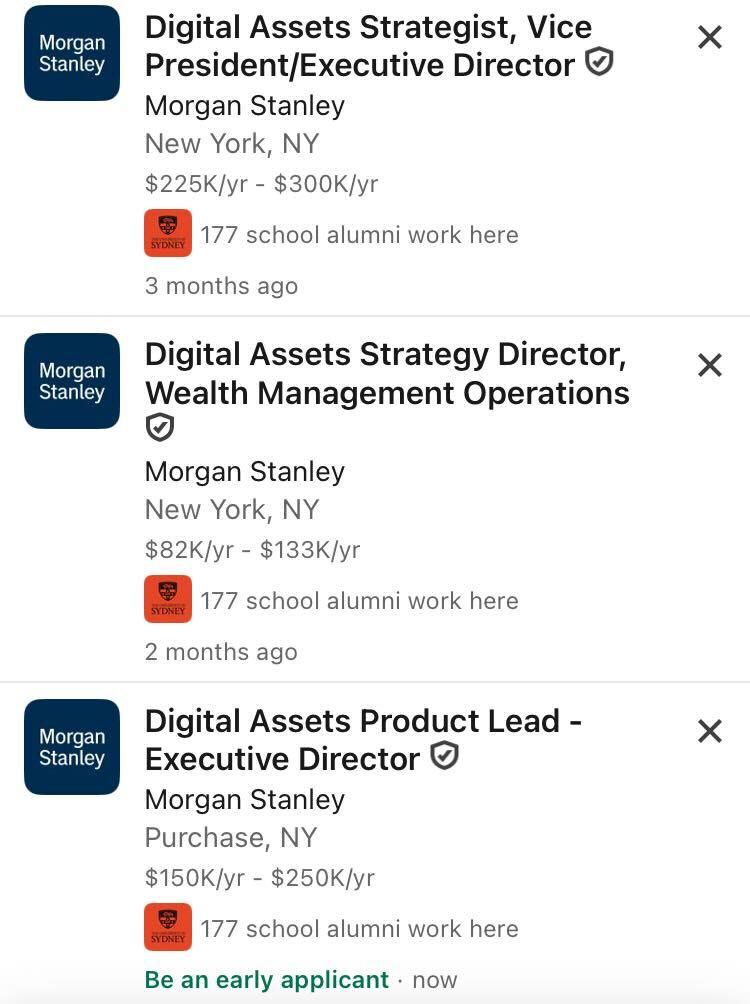
Task: Click the verified badge next to Vice President role
Action: (x=598, y=63)
